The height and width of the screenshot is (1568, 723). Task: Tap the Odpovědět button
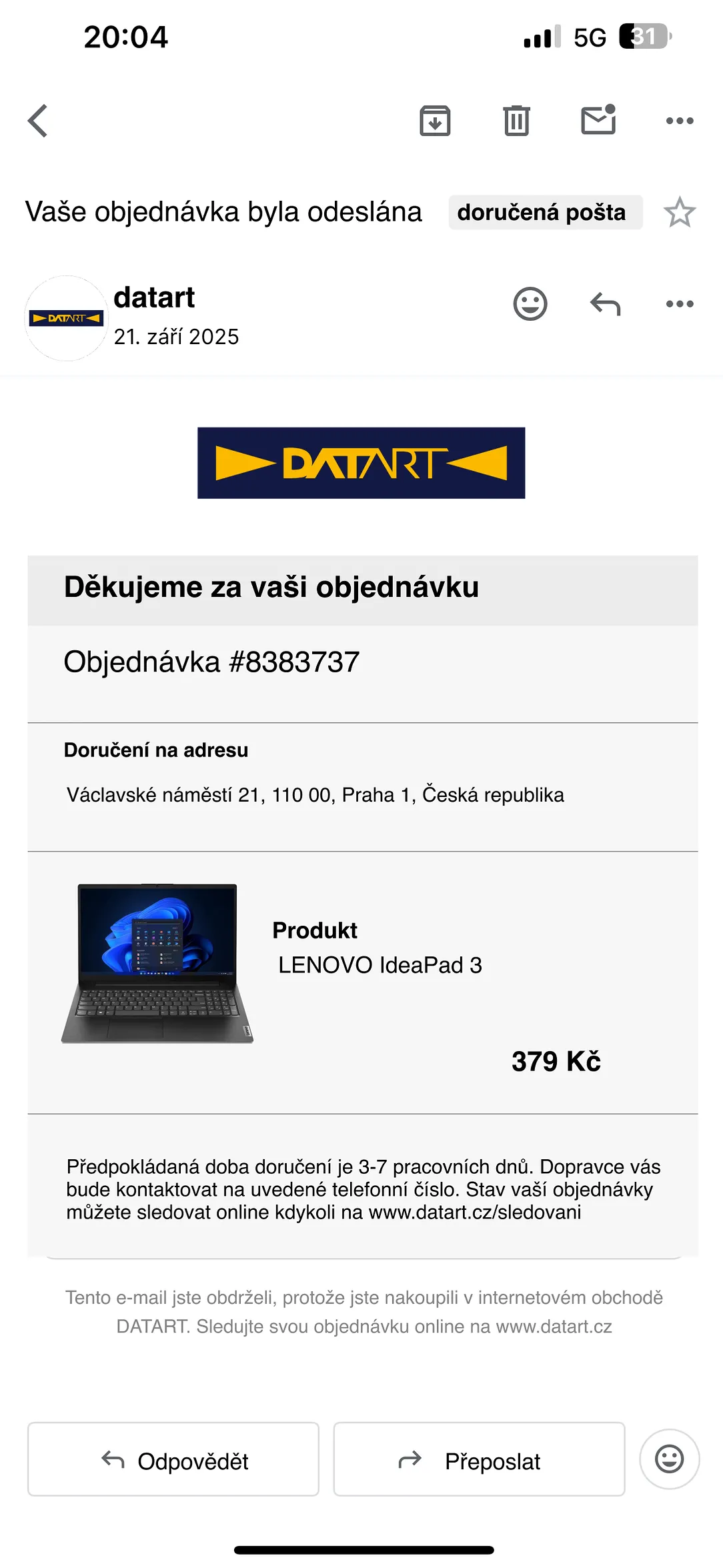click(173, 1459)
